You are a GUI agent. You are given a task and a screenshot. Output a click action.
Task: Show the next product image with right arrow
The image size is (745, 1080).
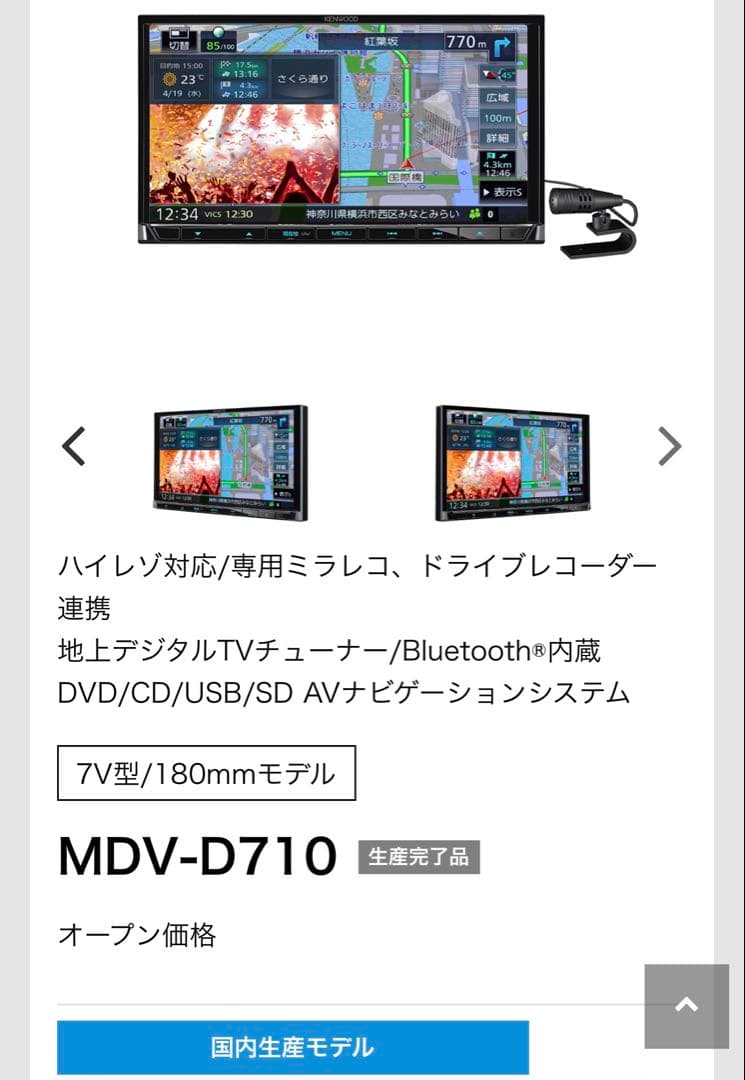[669, 446]
